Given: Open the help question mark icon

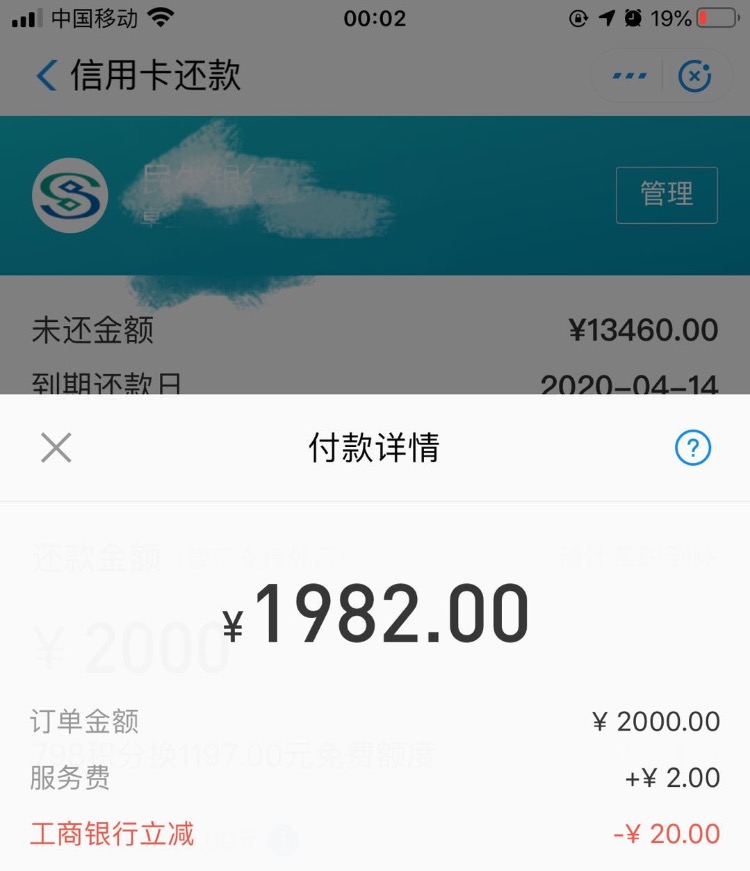Looking at the screenshot, I should tap(693, 449).
